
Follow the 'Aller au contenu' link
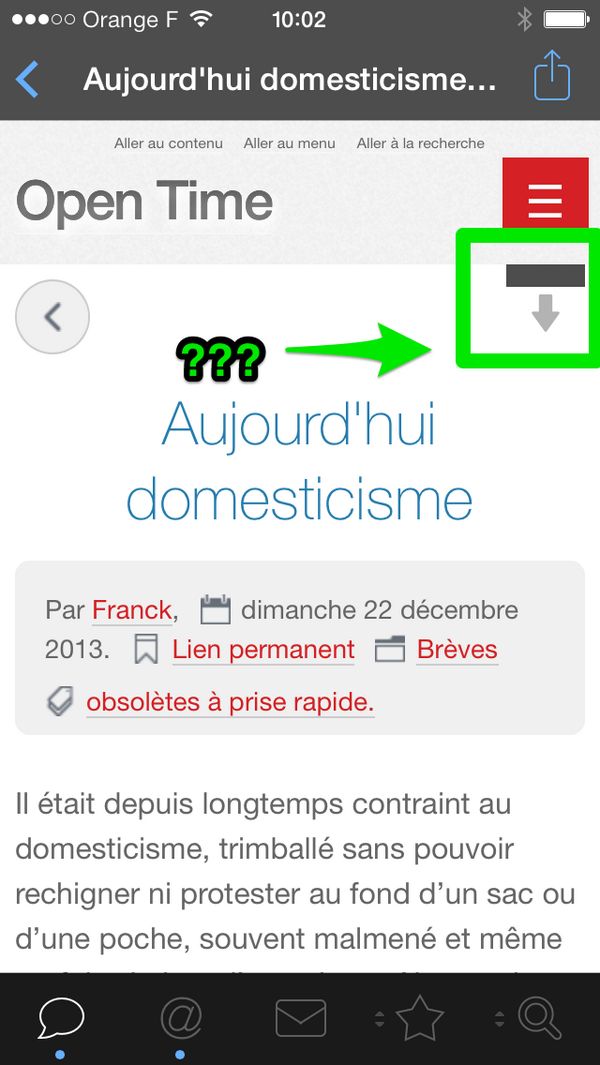coord(168,143)
